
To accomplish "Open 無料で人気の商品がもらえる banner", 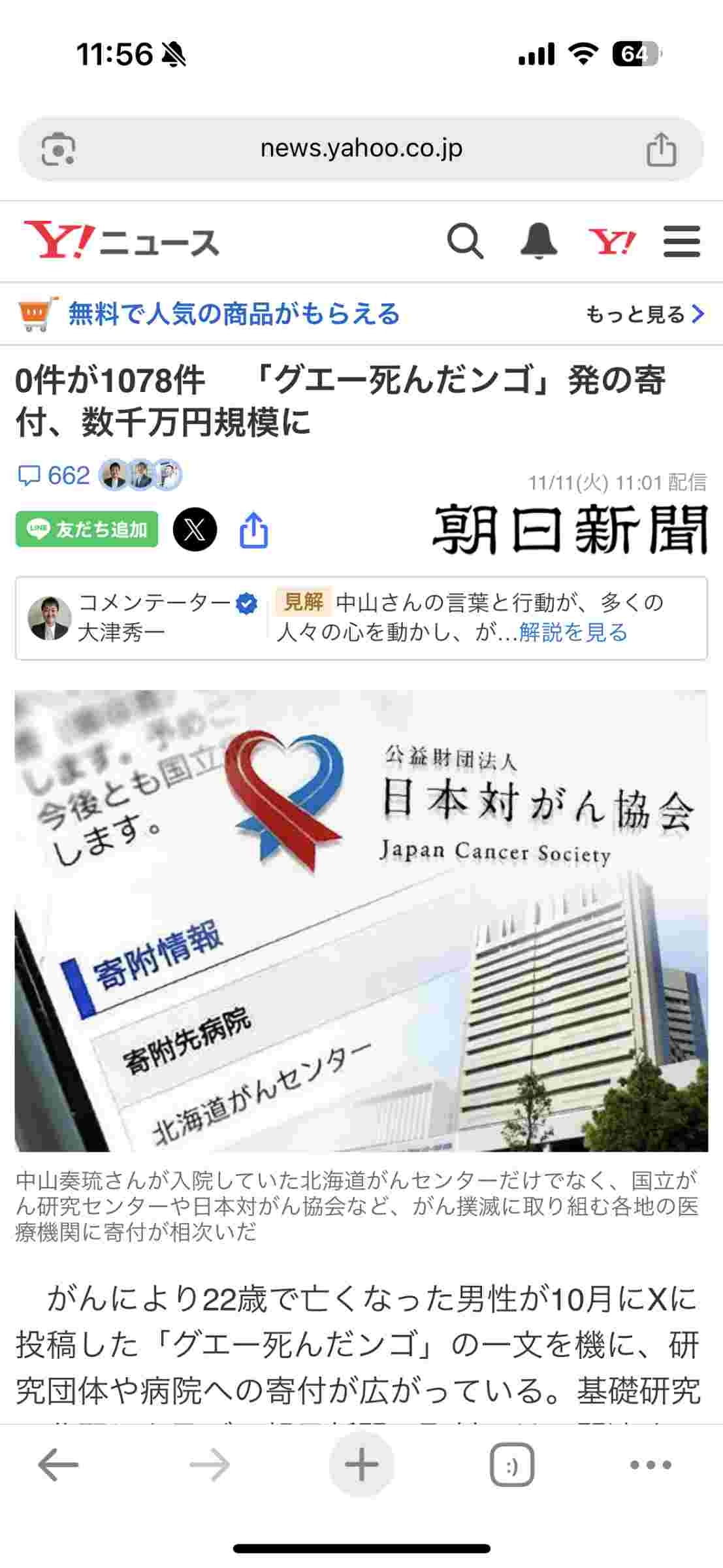I will pyautogui.click(x=234, y=314).
